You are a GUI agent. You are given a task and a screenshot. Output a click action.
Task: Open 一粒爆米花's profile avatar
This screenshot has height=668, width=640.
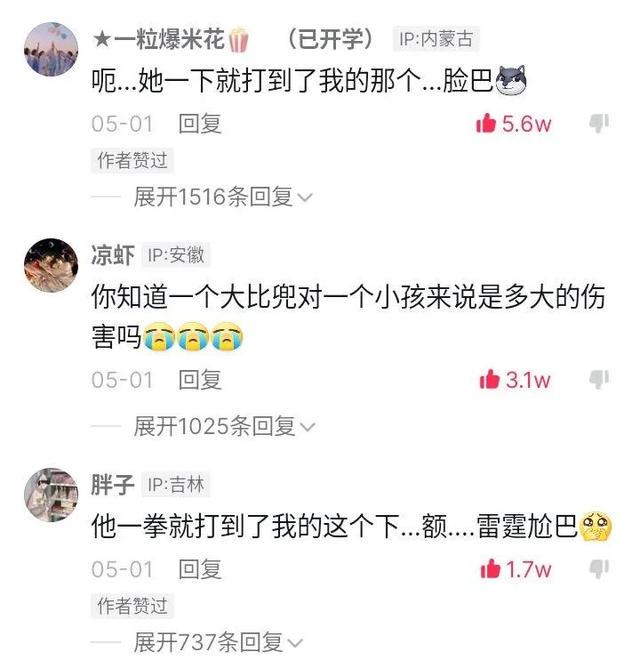pos(49,49)
